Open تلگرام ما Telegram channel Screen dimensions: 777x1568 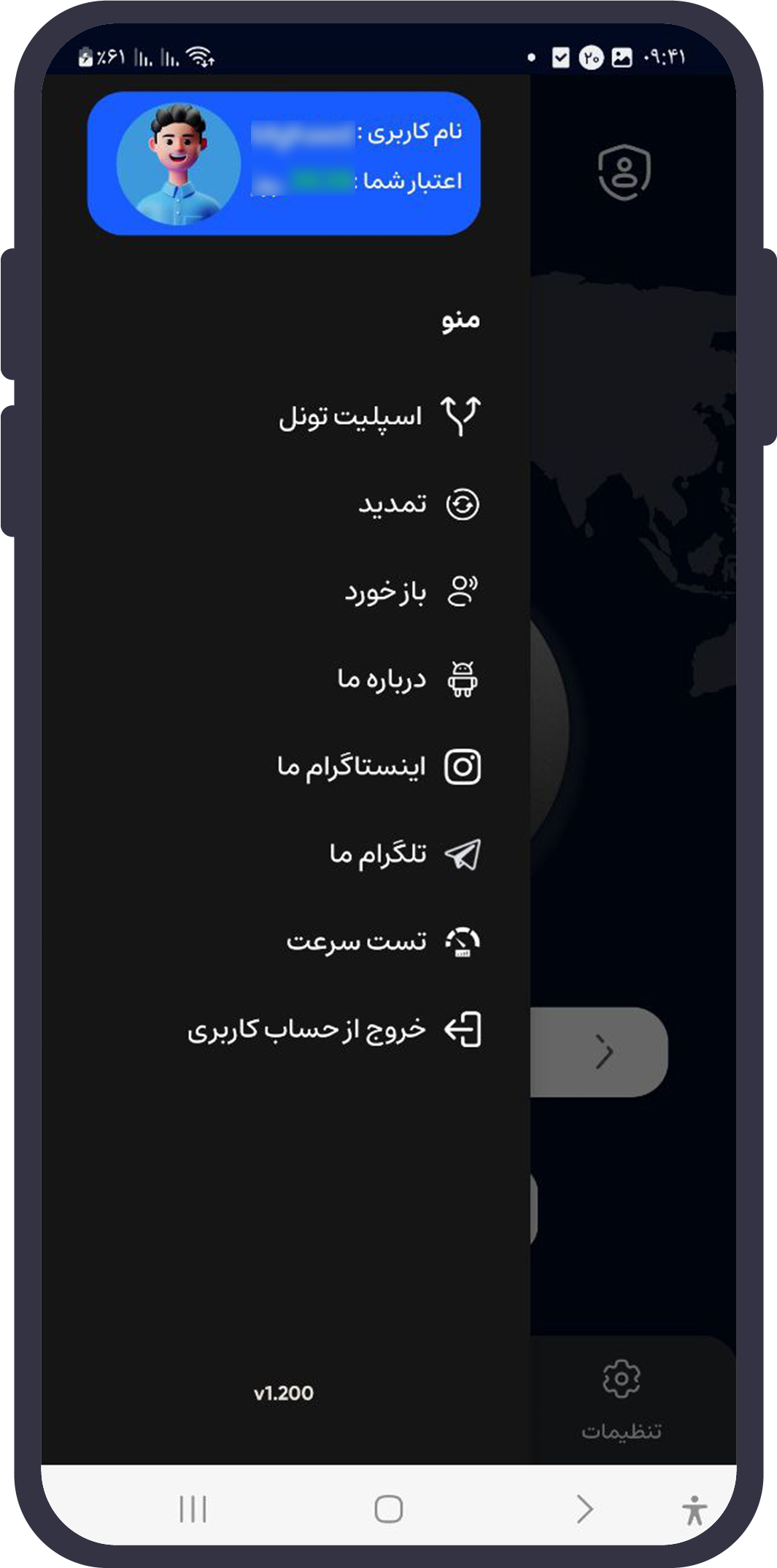tap(404, 854)
